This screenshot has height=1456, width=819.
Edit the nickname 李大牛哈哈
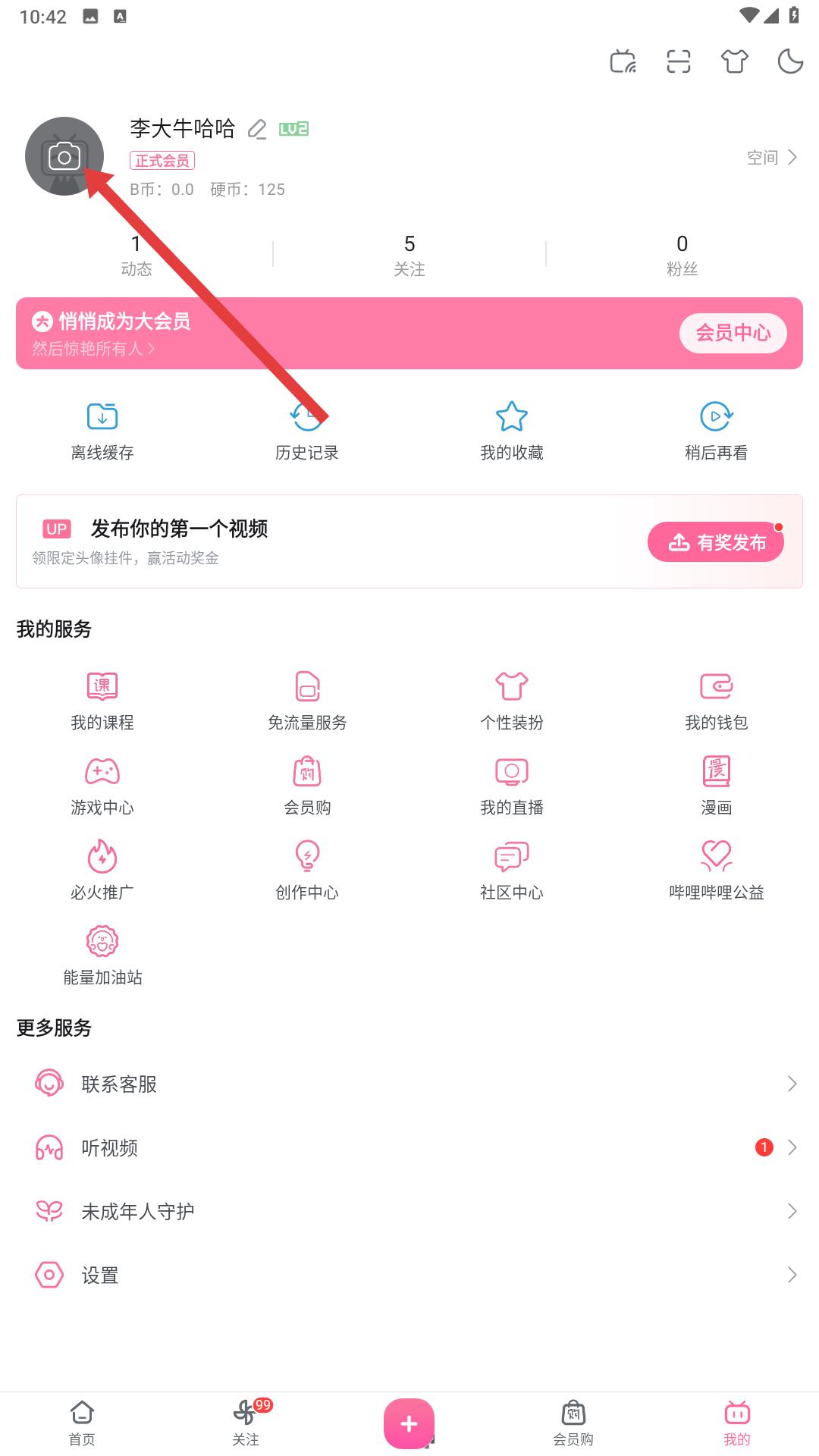tap(257, 130)
